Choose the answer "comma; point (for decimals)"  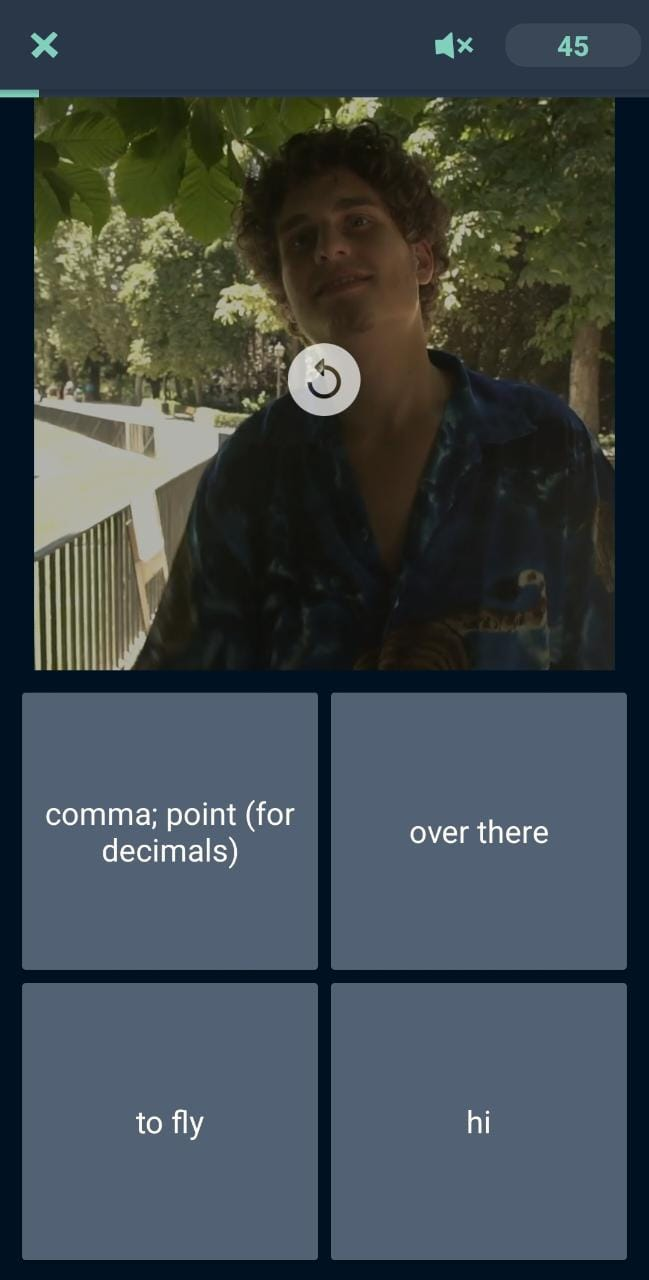[x=170, y=831]
